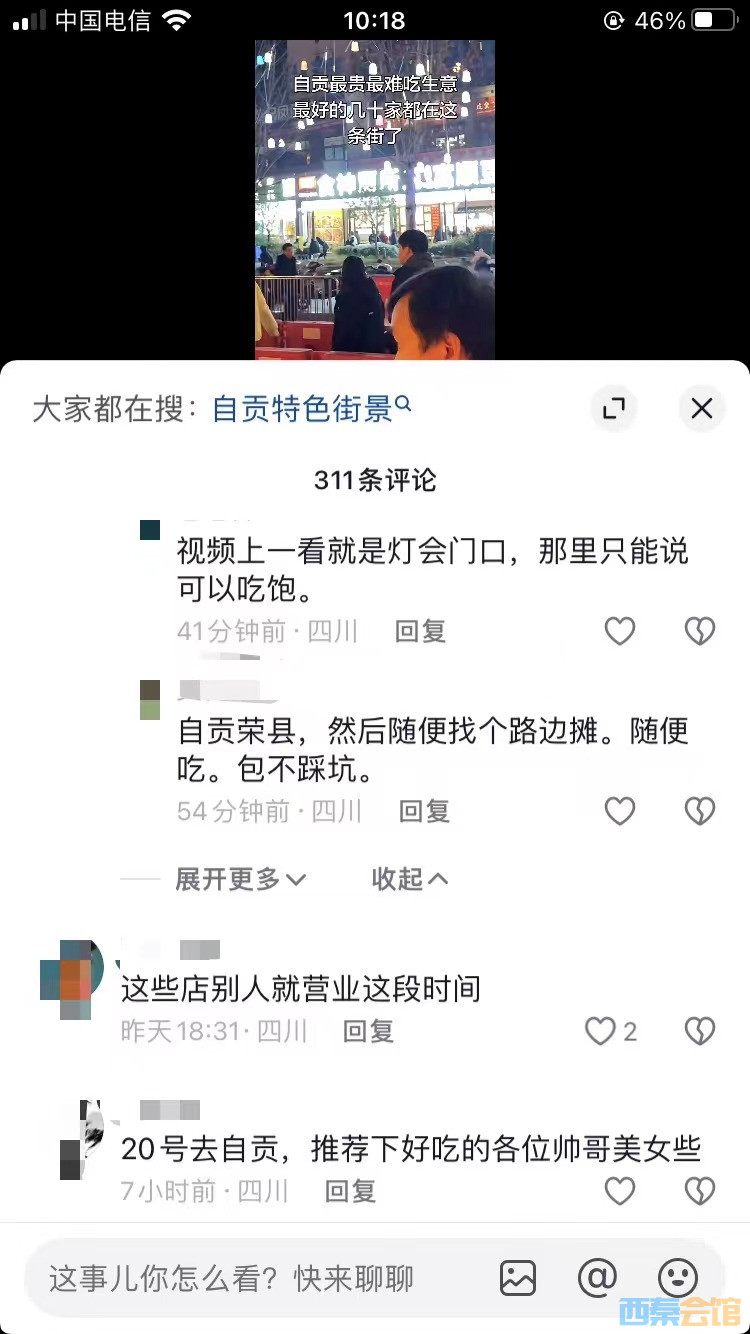Close the comments panel

point(702,408)
